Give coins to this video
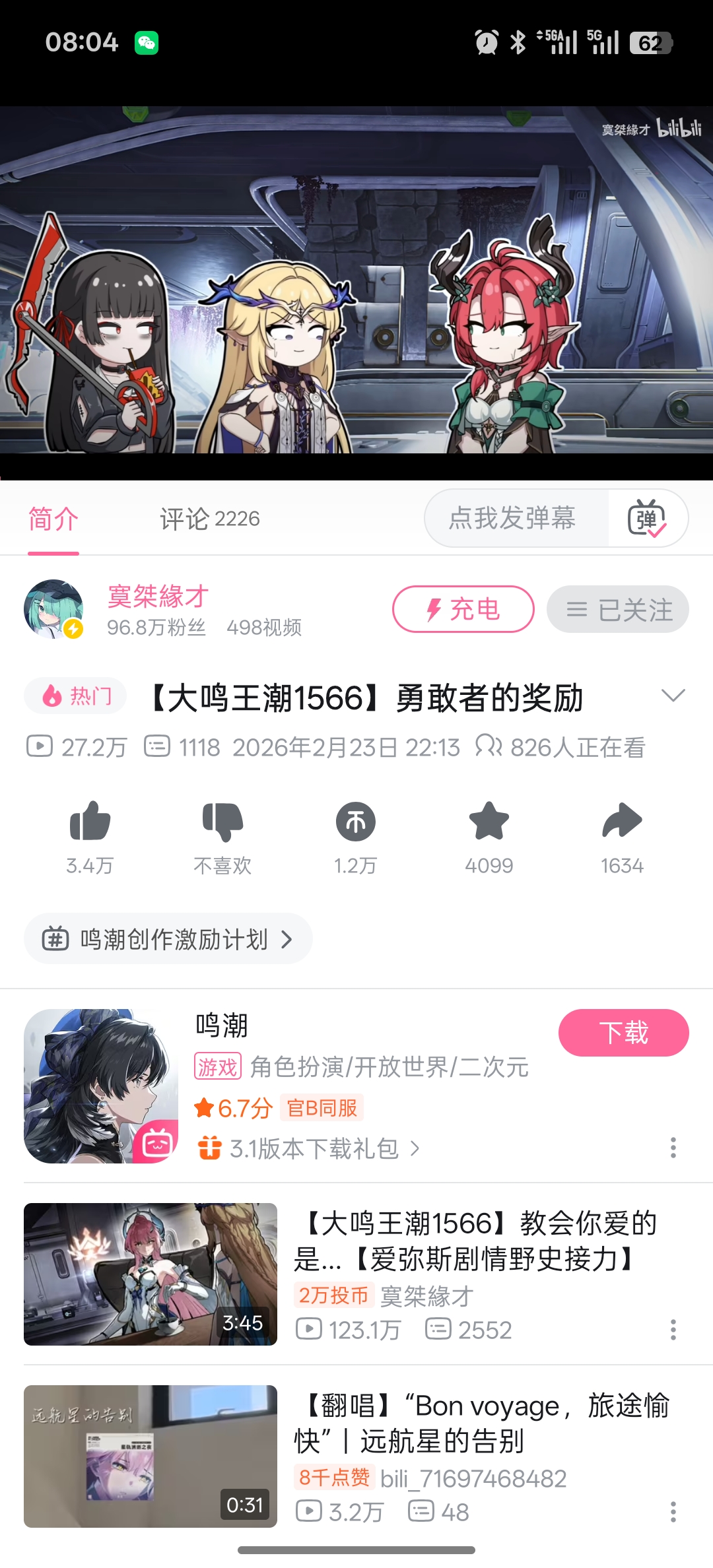713x1568 pixels. tap(355, 822)
